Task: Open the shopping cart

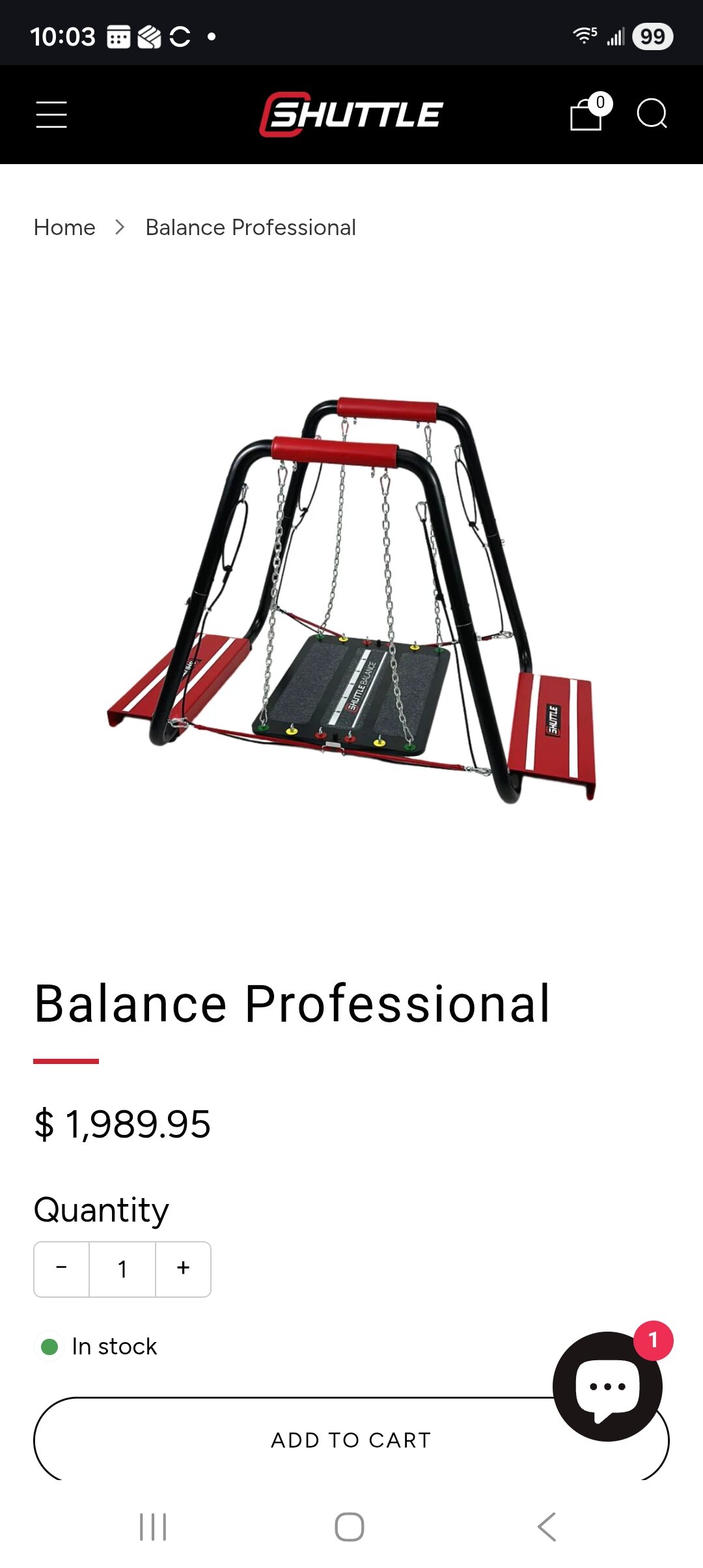Action: pyautogui.click(x=586, y=115)
